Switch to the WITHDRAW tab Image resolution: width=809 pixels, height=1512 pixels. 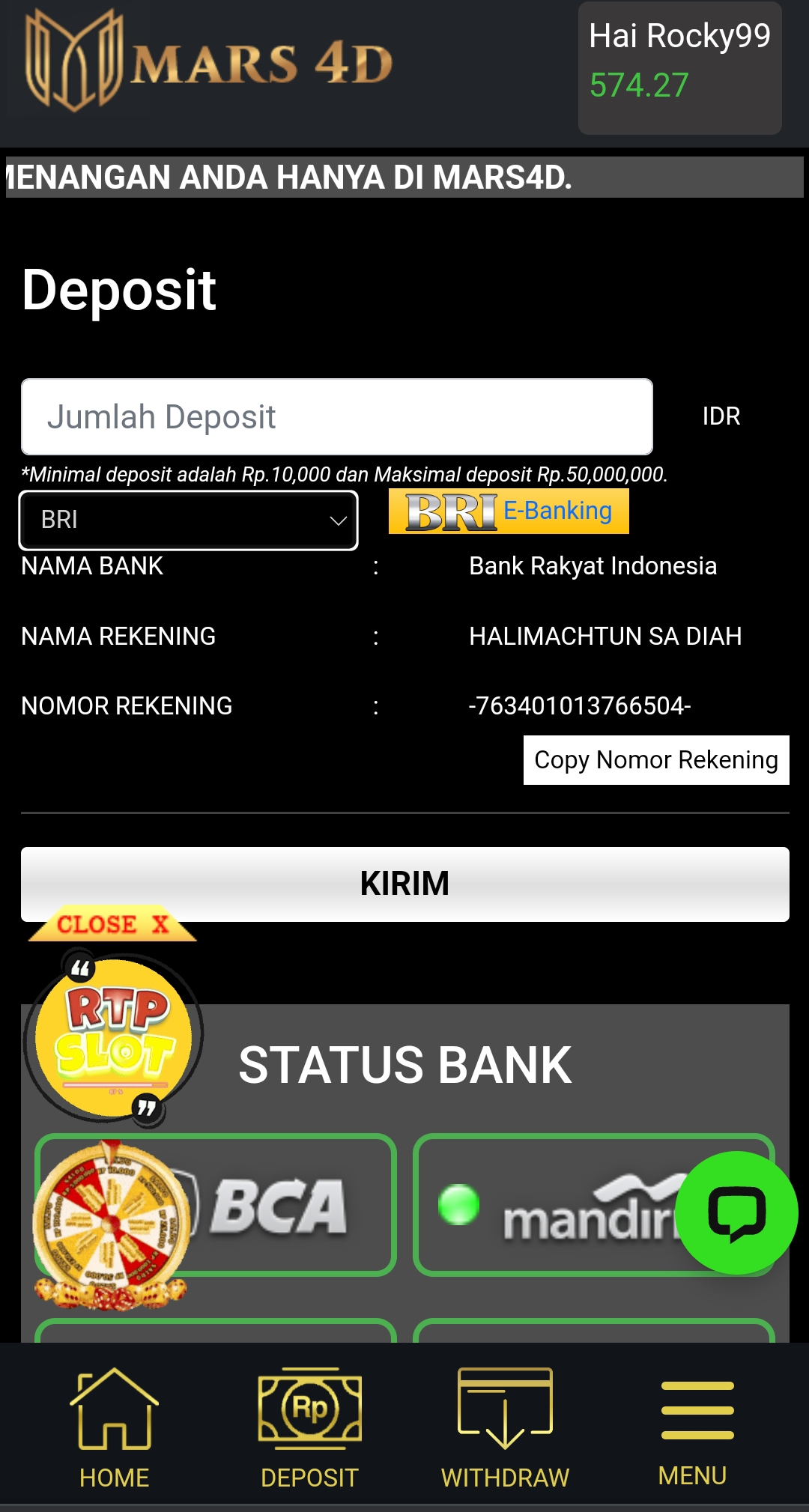(505, 1428)
